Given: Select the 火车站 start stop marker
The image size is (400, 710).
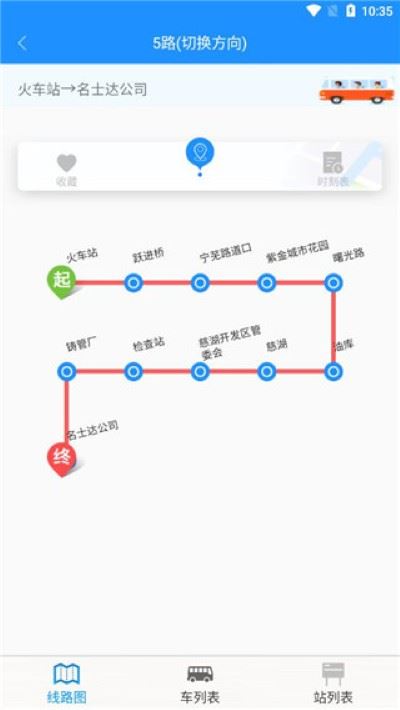Looking at the screenshot, I should pos(61,282).
